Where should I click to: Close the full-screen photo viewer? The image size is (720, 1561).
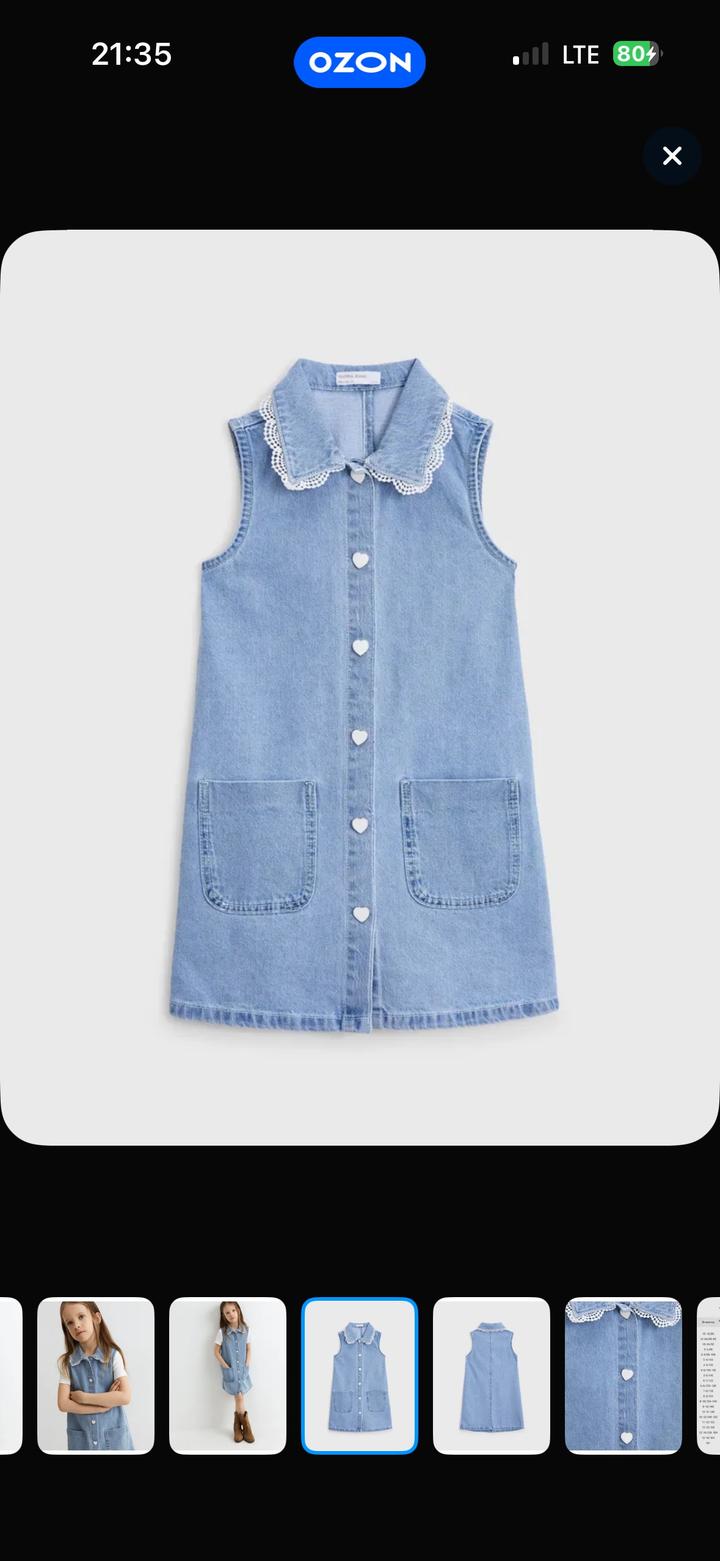pyautogui.click(x=672, y=156)
